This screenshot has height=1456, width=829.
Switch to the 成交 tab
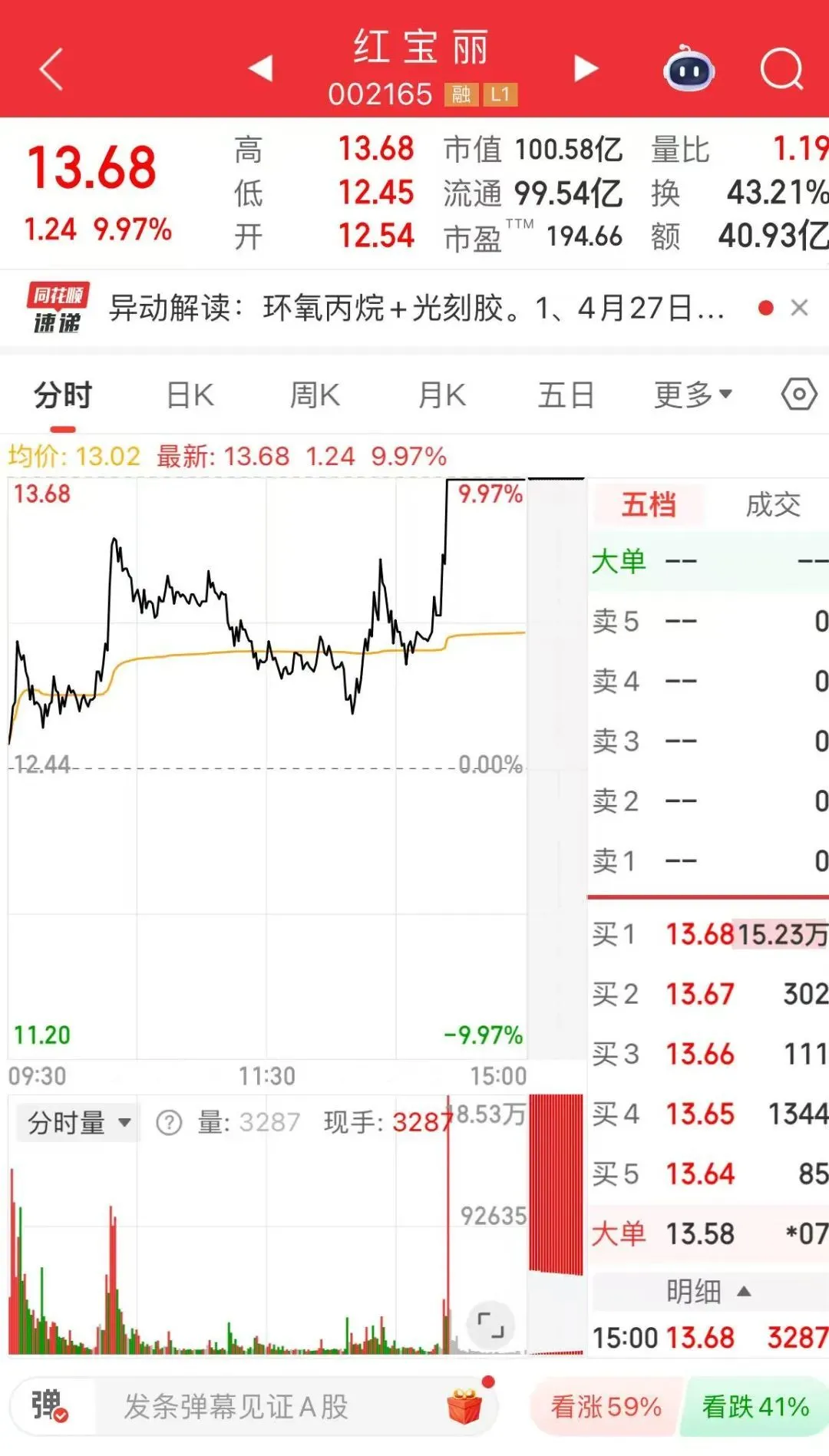click(x=773, y=505)
